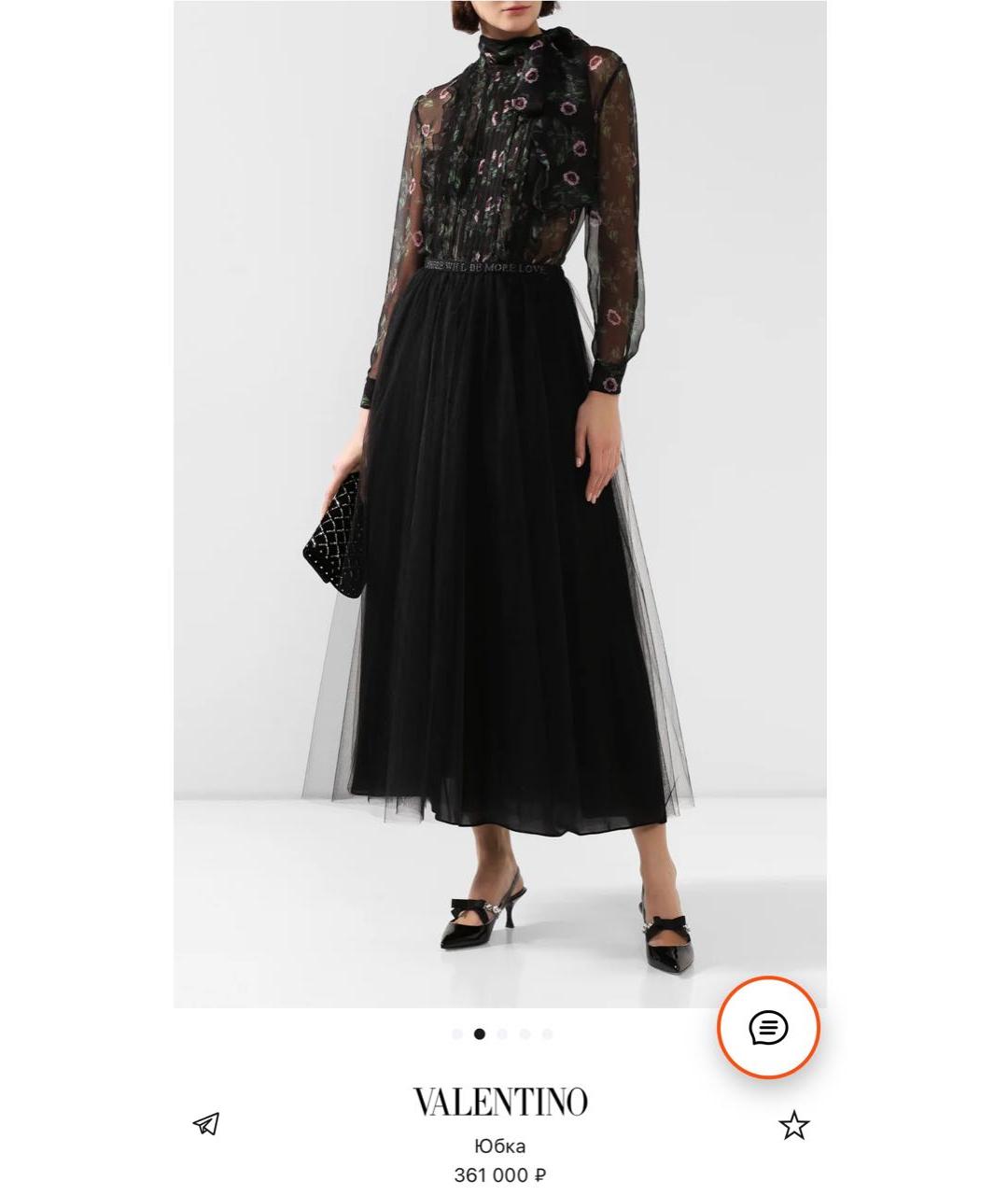Screen dimensions: 1008x1195
Task: Open the chat support floating button
Action: click(768, 1028)
